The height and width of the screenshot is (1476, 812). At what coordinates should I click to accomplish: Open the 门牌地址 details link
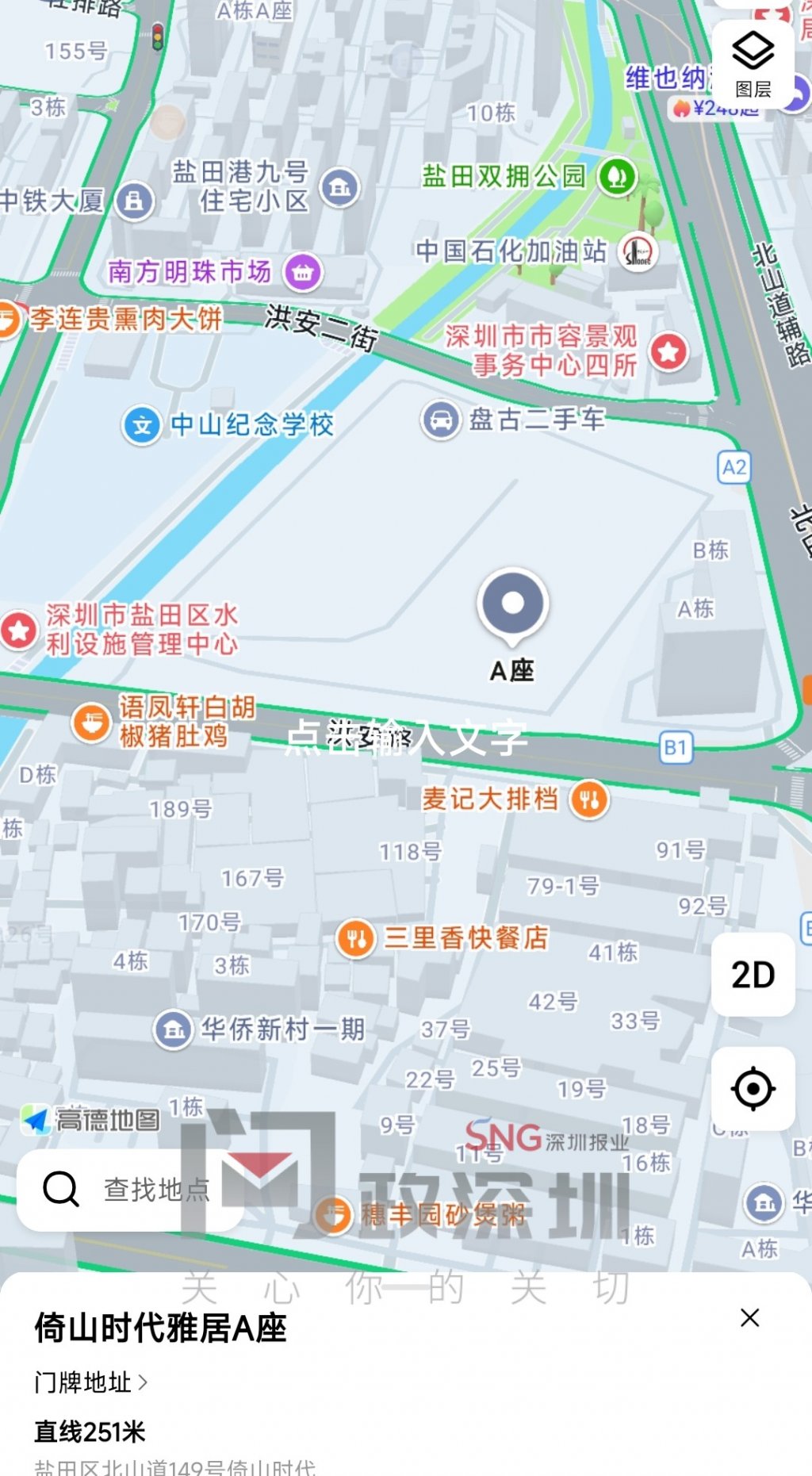pos(90,1382)
